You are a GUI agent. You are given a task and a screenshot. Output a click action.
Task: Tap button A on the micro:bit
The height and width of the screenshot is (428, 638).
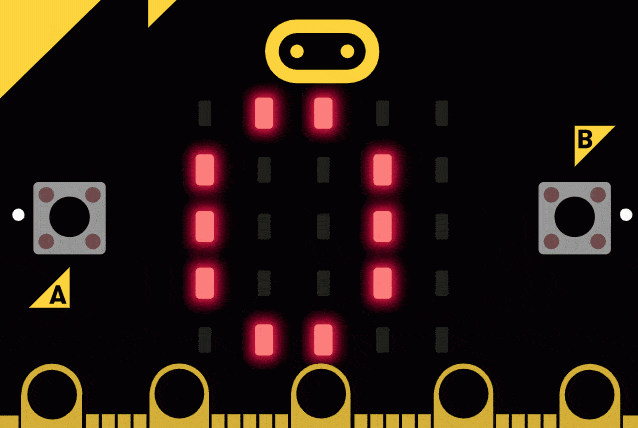(69, 217)
